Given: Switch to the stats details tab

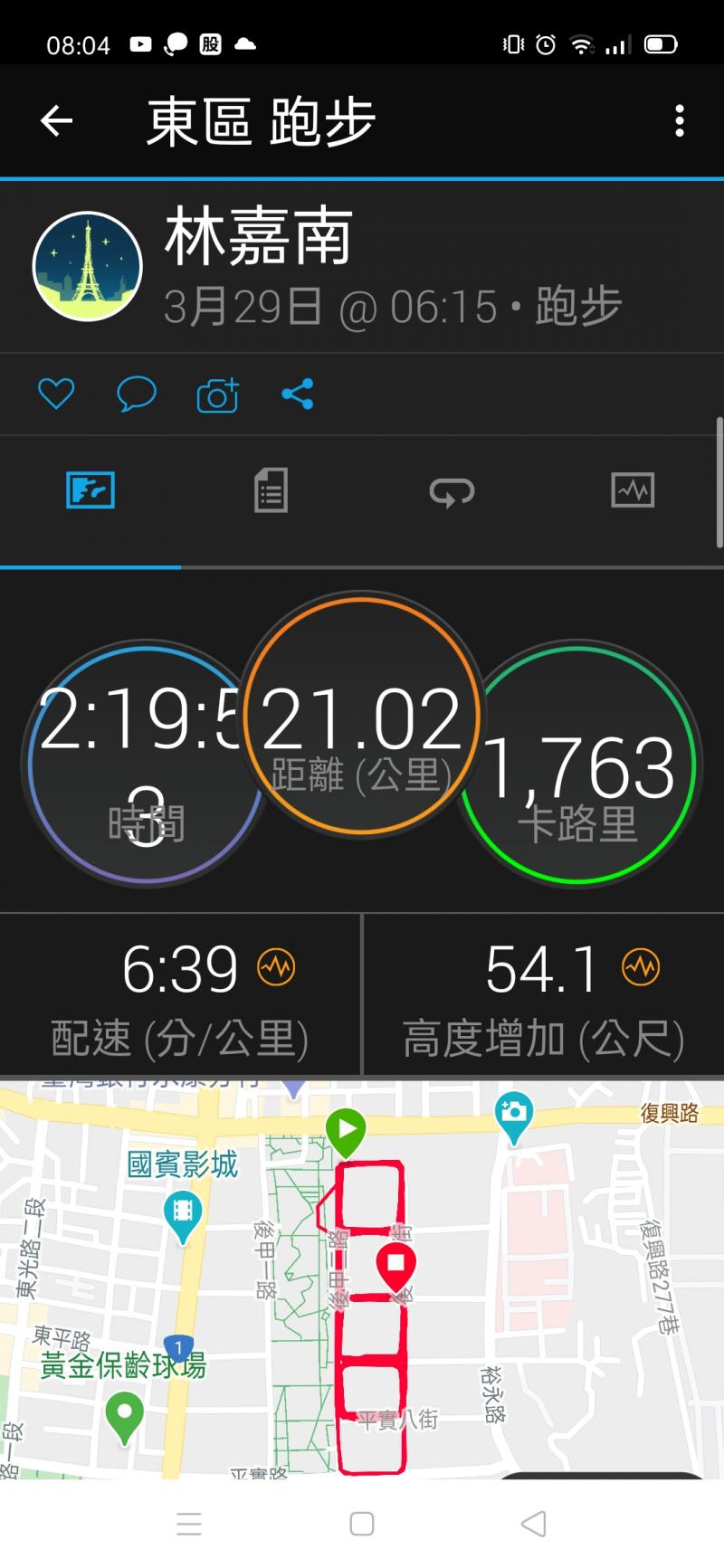Looking at the screenshot, I should point(271,491).
